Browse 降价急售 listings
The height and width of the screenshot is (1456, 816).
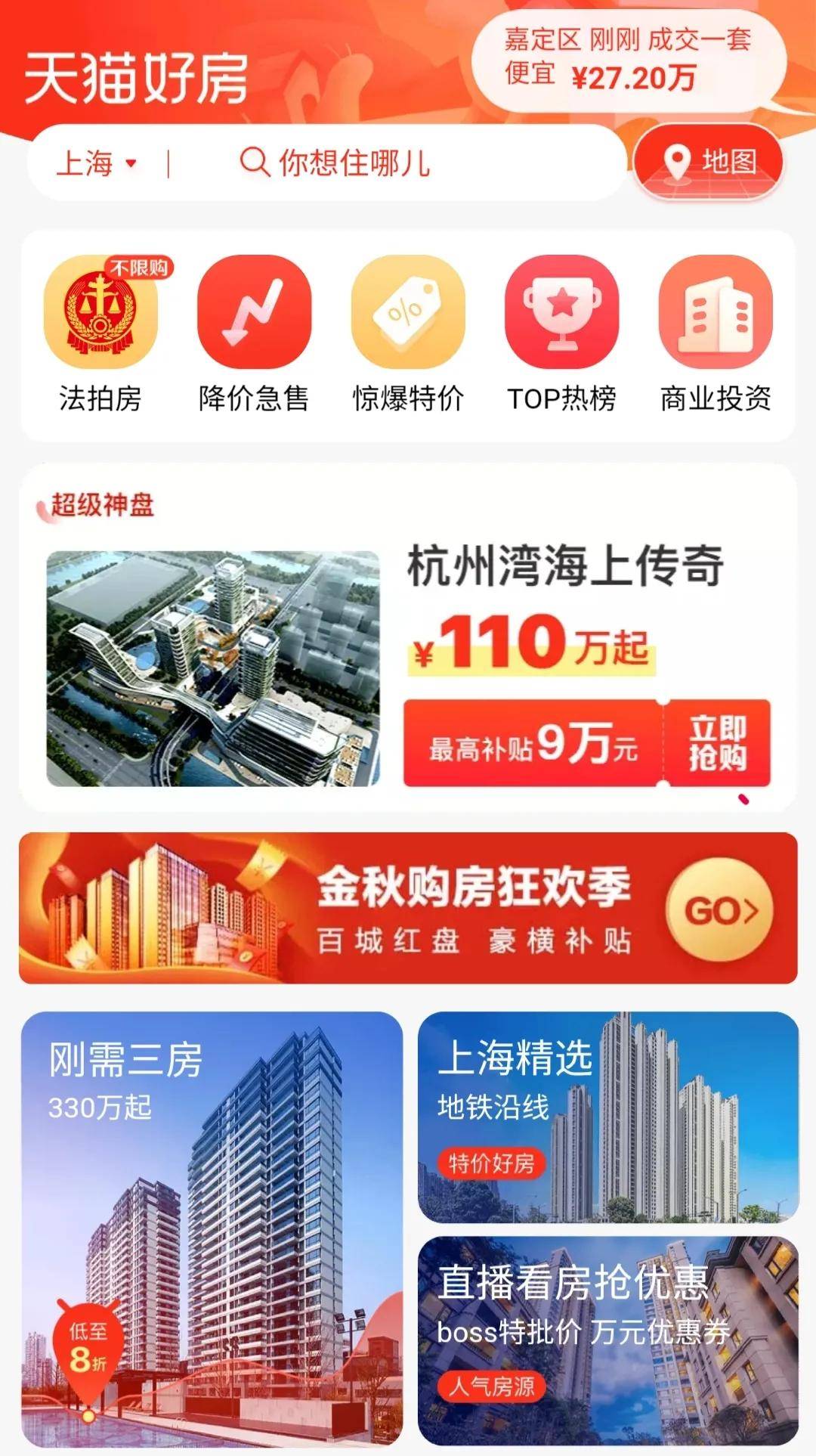(x=254, y=311)
